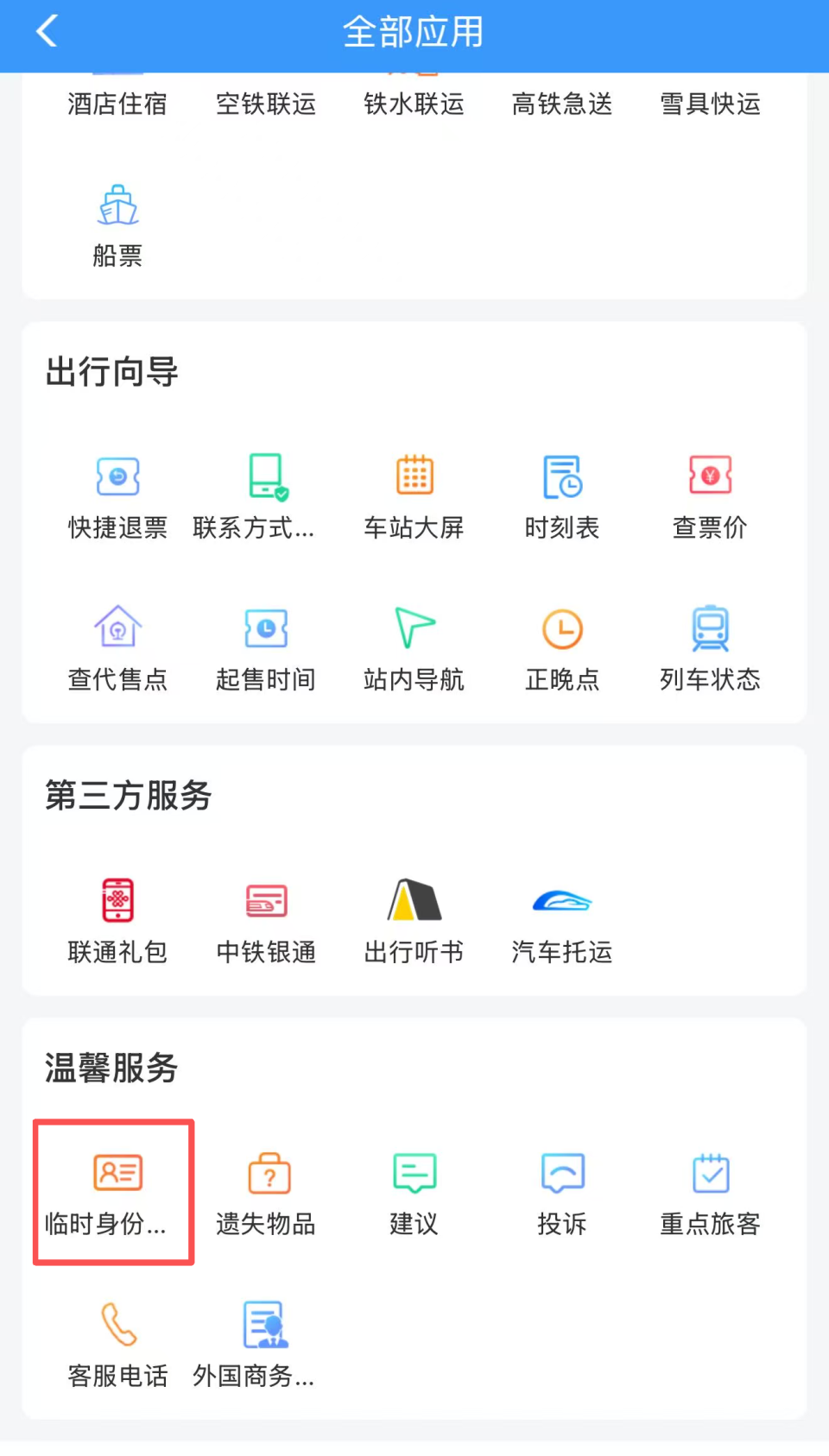This screenshot has height=1456, width=829.
Task: Select 出行听书 audiobook service icon
Action: click(x=414, y=919)
